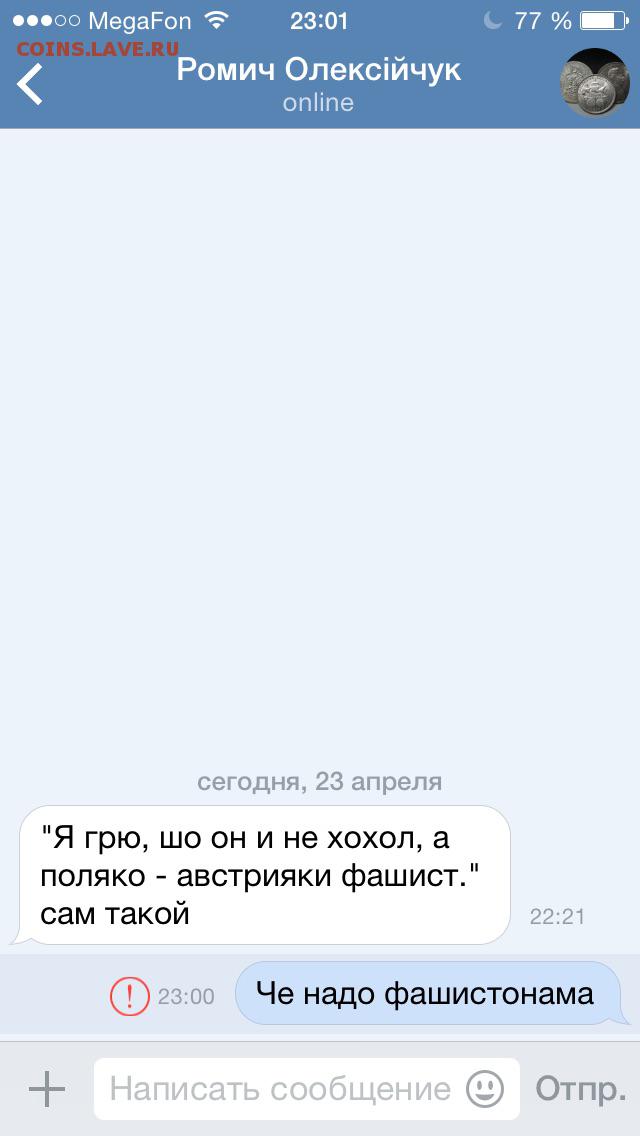
Task: Open the attachment plus button
Action: 46,1089
